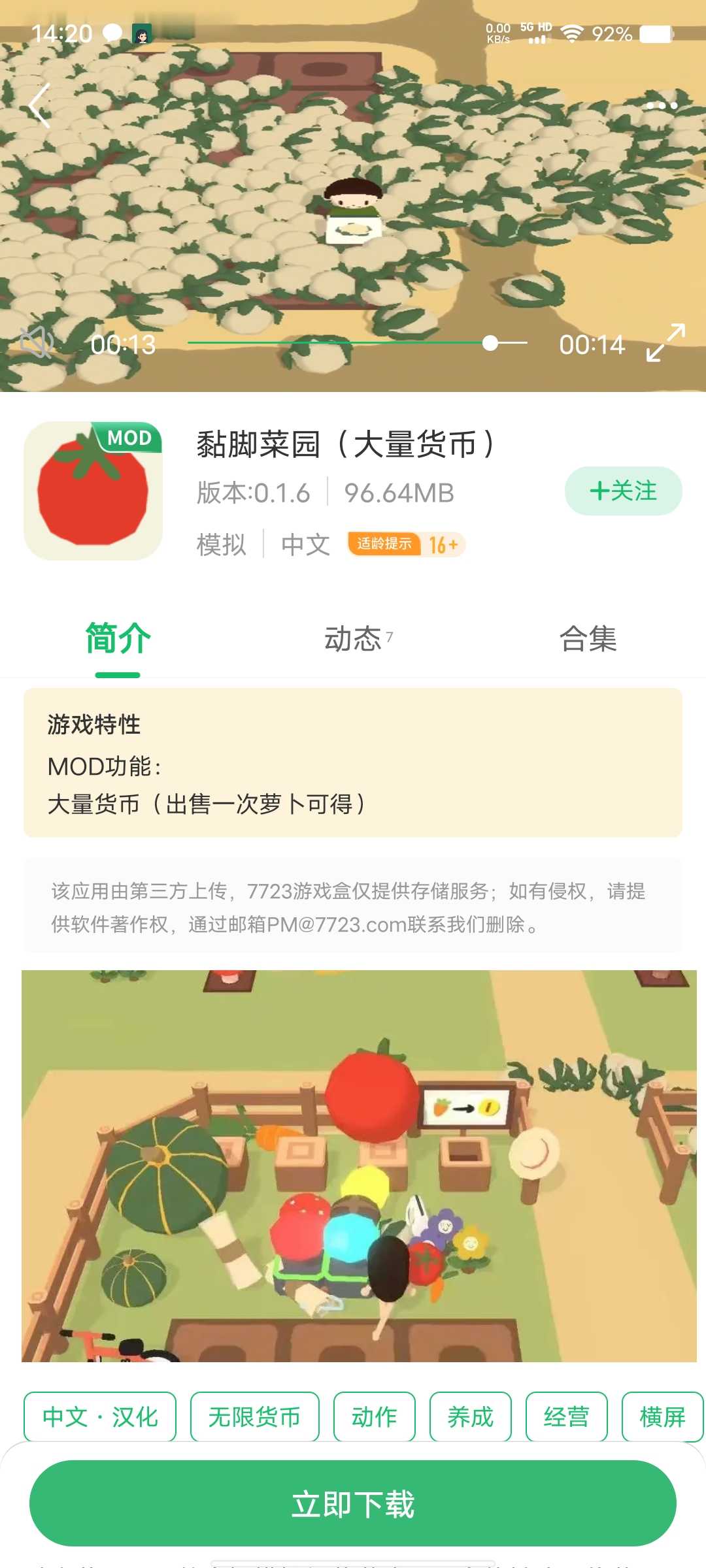Viewport: 706px width, 1568px height.
Task: Follow the game with +关注
Action: pos(623,491)
